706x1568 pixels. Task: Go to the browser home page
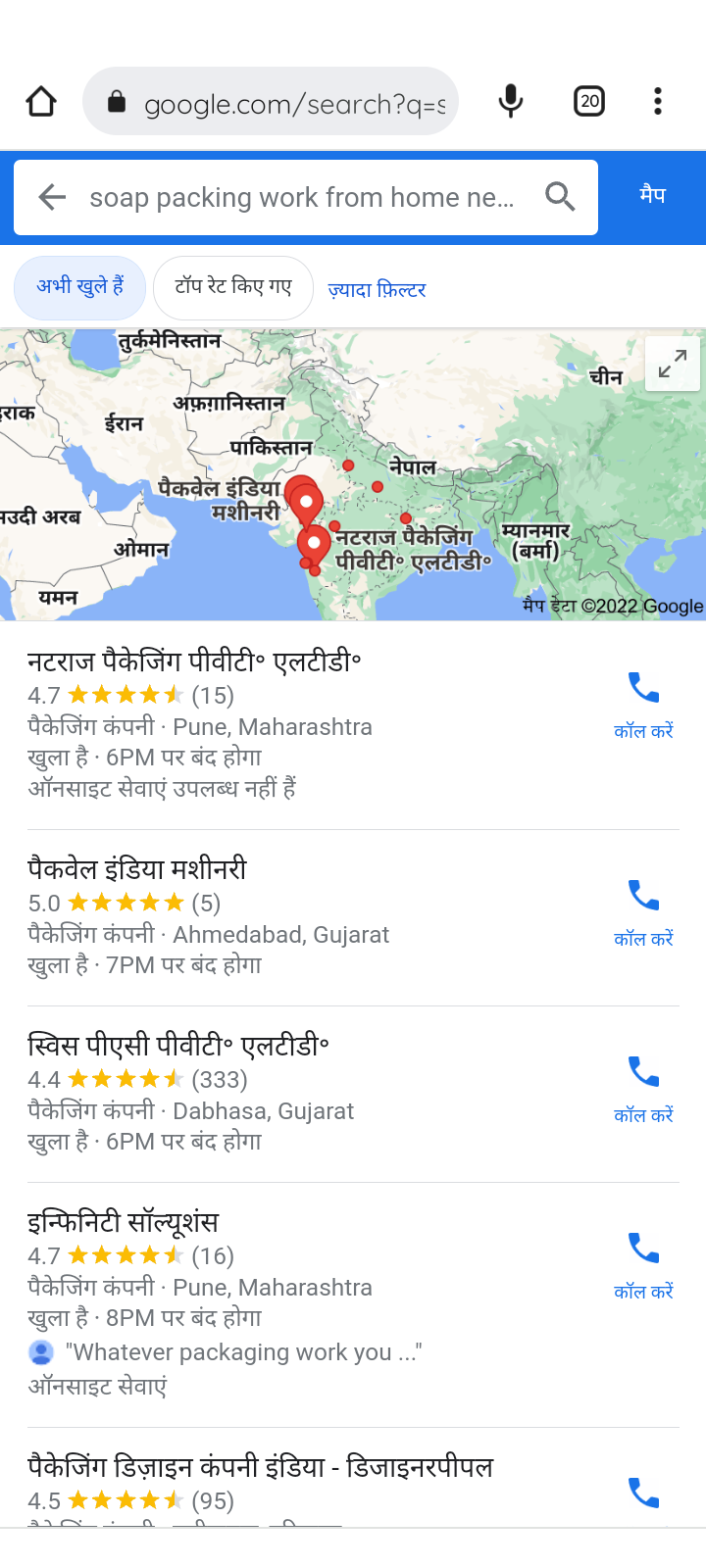tap(41, 101)
